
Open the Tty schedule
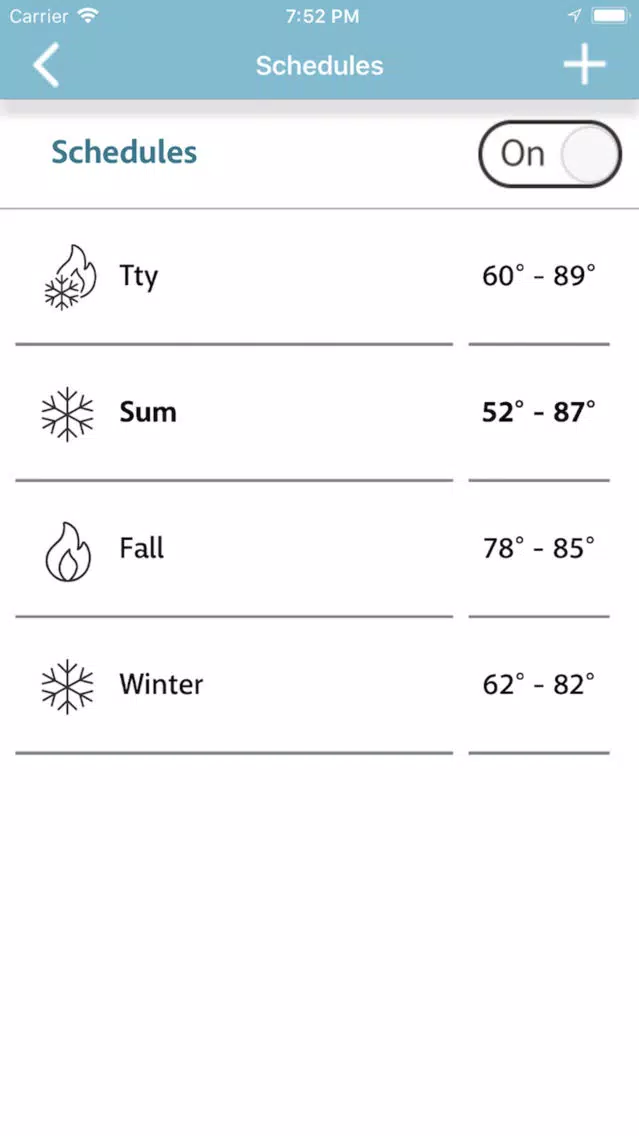coord(312,277)
